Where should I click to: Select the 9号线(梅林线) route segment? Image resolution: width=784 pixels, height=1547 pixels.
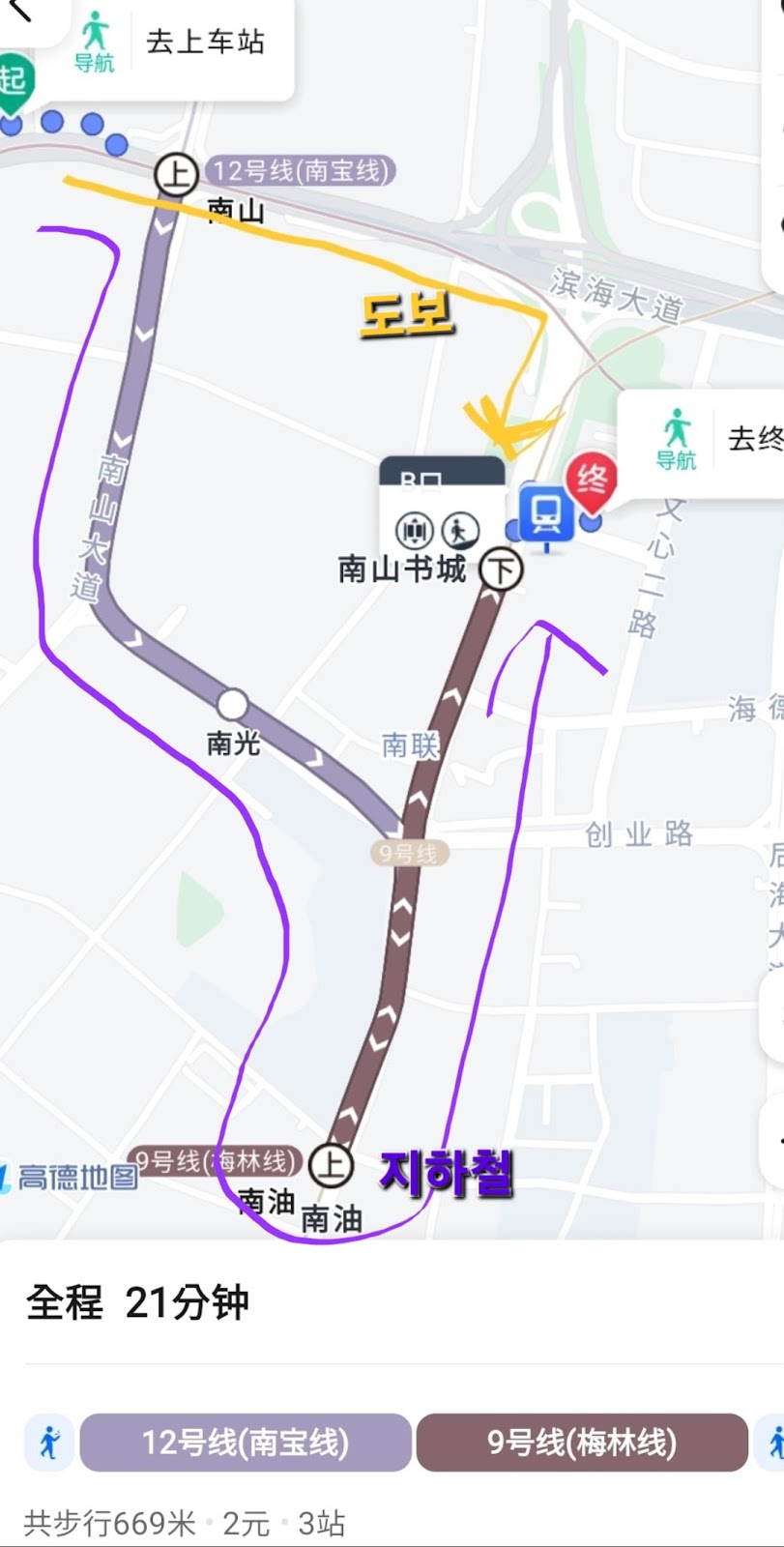coord(582,1443)
